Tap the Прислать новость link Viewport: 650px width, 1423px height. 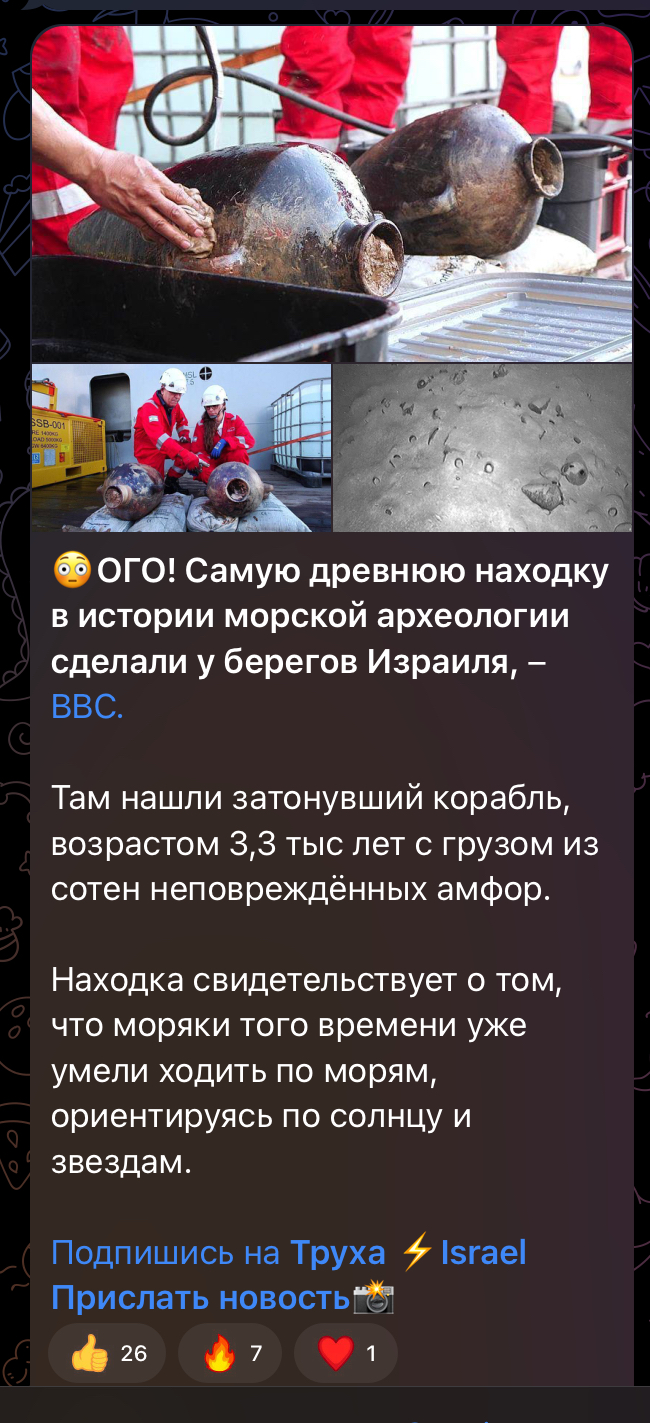pyautogui.click(x=200, y=1297)
